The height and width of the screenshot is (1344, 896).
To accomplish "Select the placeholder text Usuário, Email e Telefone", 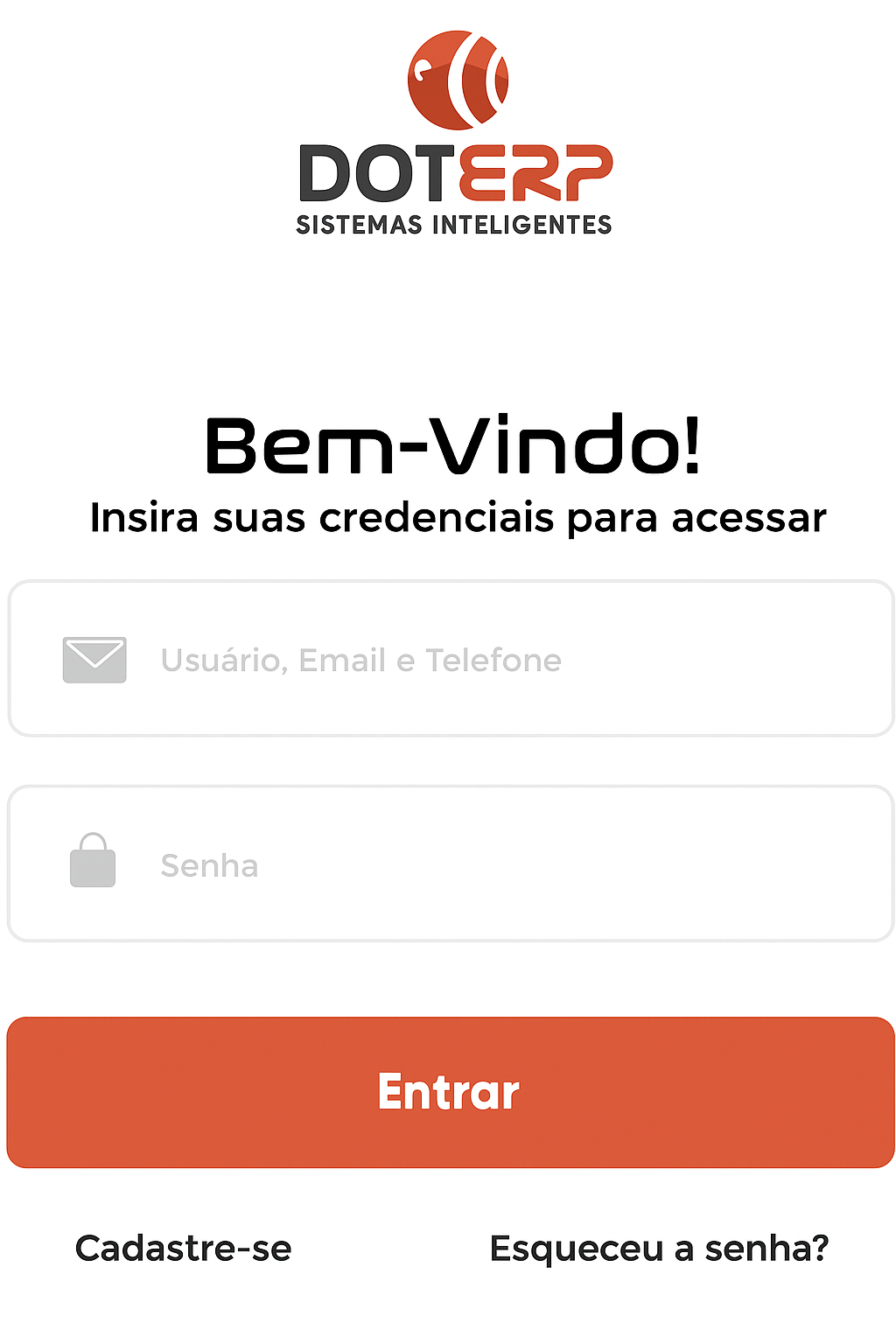I will tap(362, 660).
